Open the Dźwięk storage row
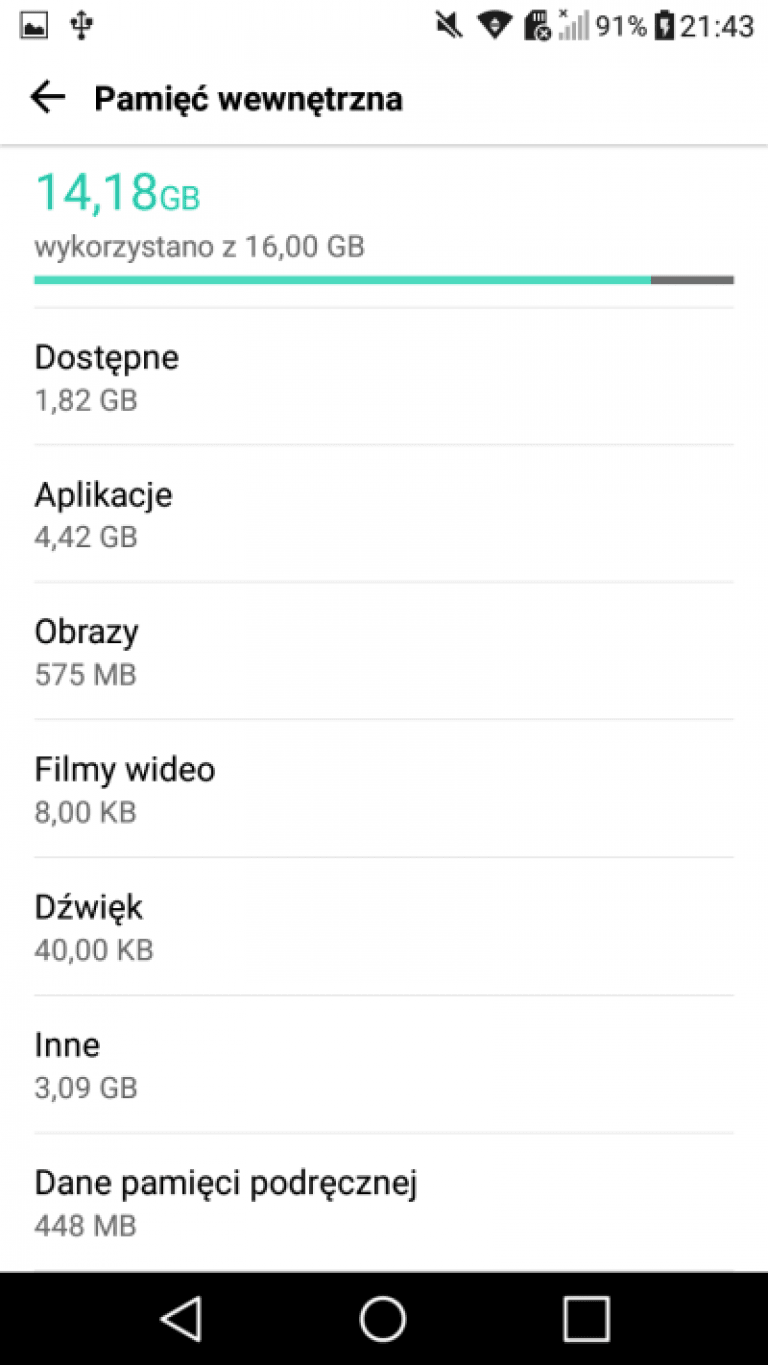768x1365 pixels. tap(384, 926)
